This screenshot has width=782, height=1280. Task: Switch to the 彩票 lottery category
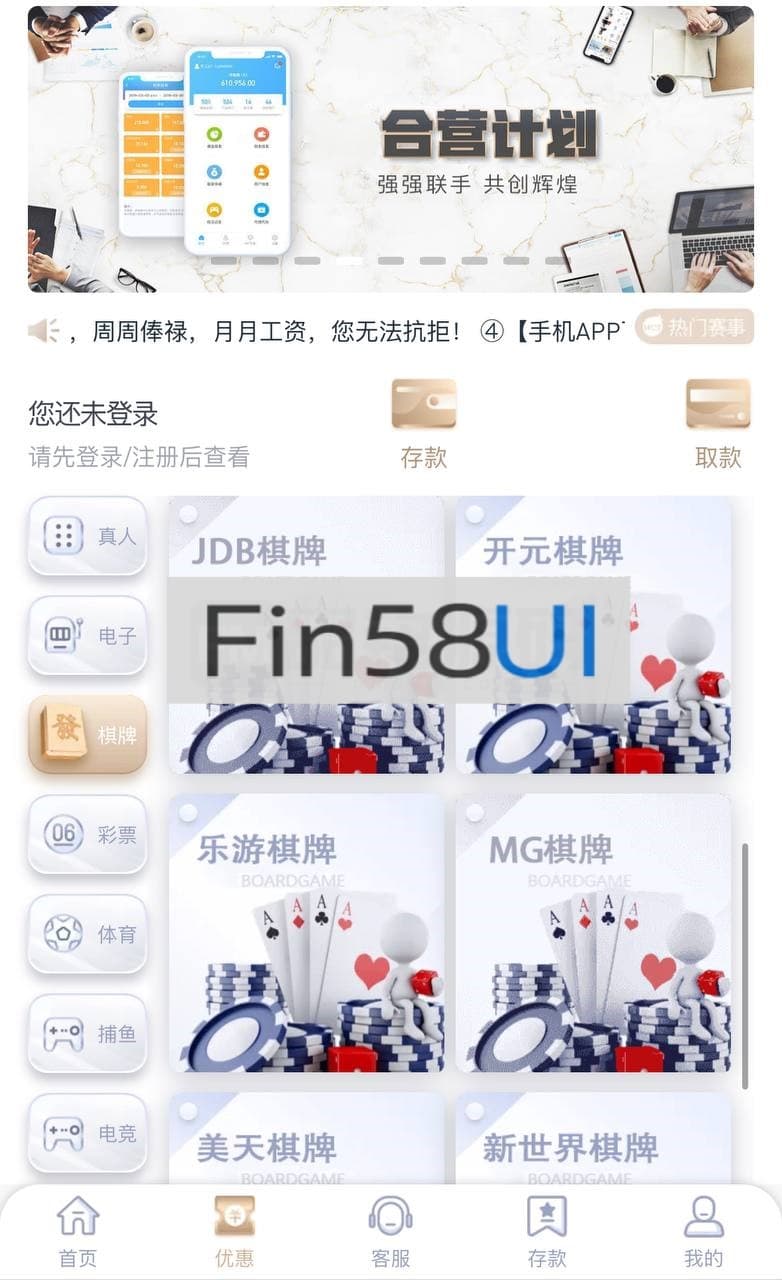[88, 834]
